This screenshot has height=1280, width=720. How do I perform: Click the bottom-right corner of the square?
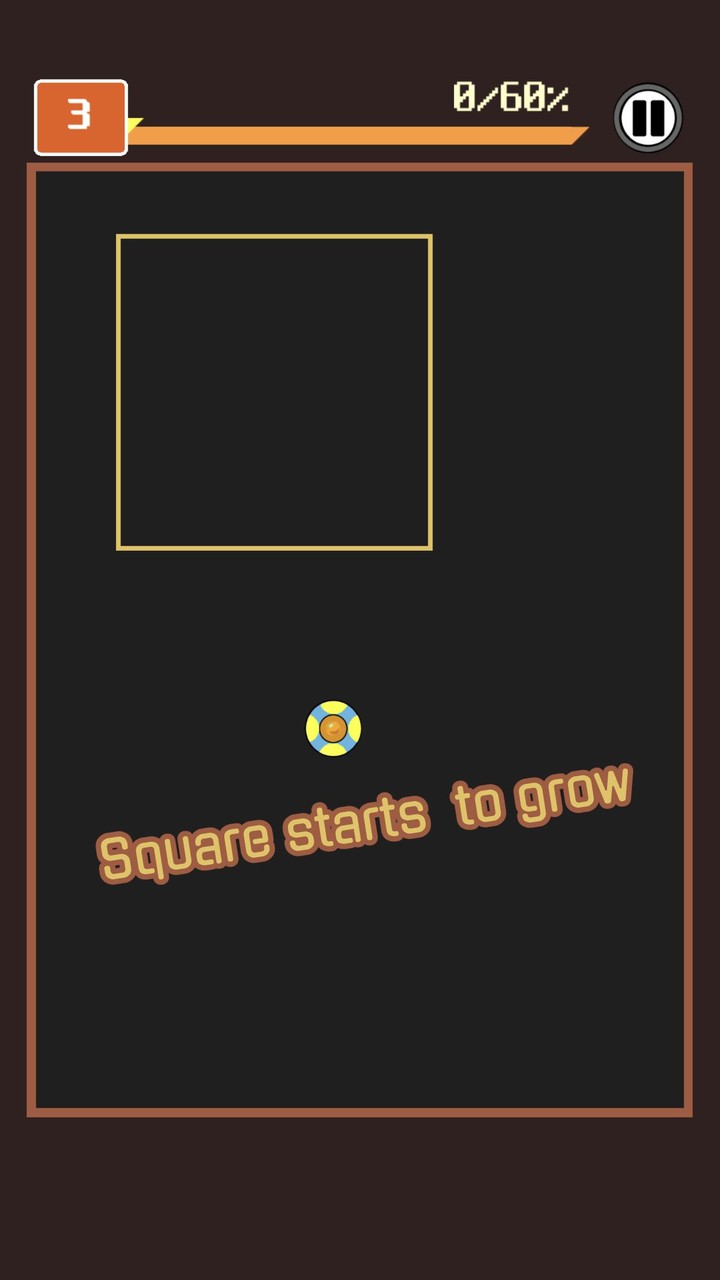(x=431, y=547)
